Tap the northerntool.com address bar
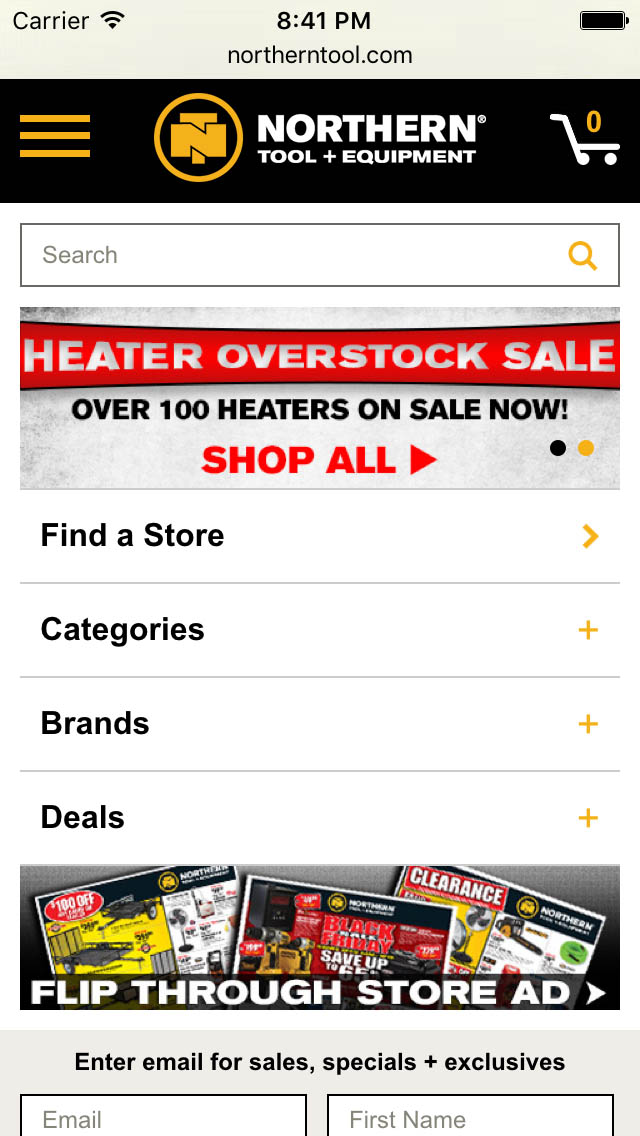Viewport: 640px width, 1136px height. [320, 55]
